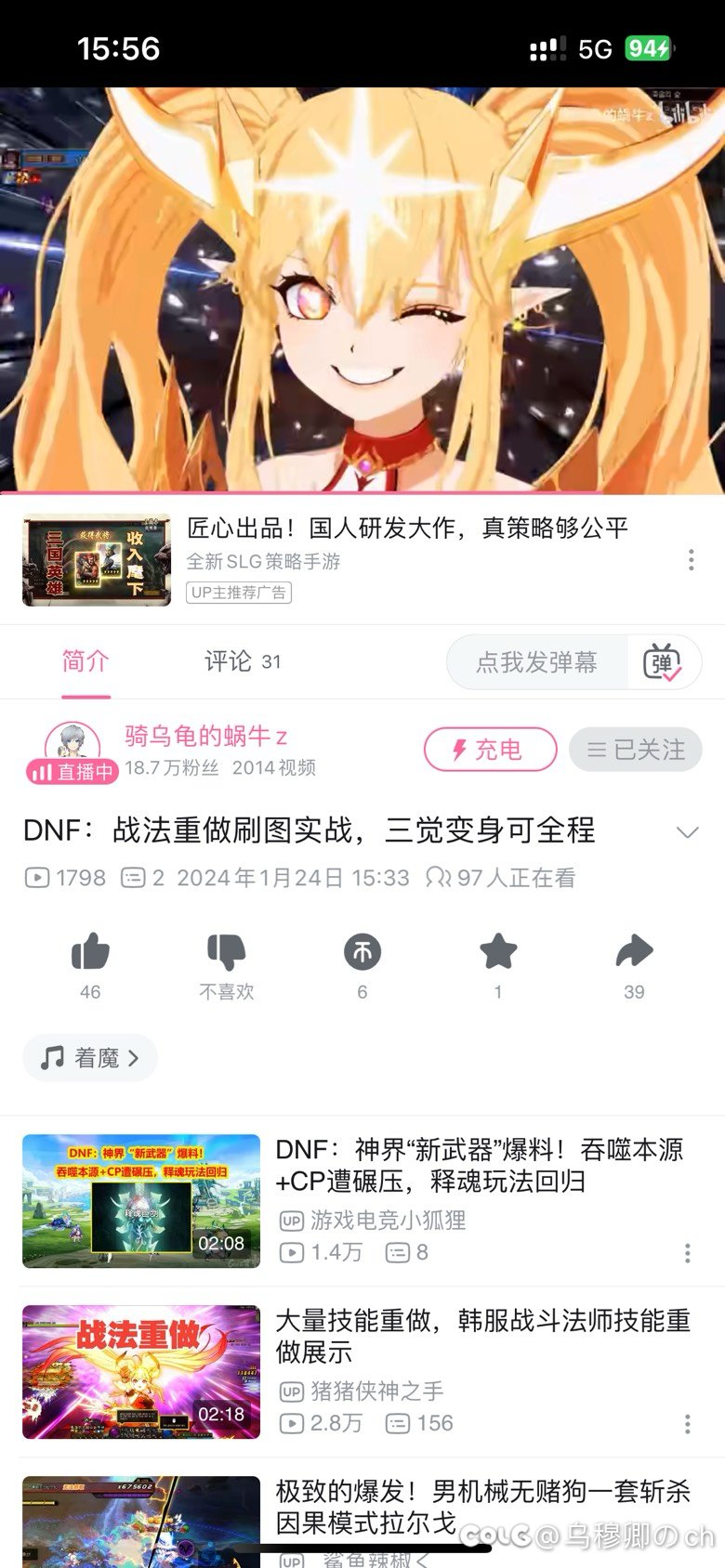Share this video

point(634,952)
